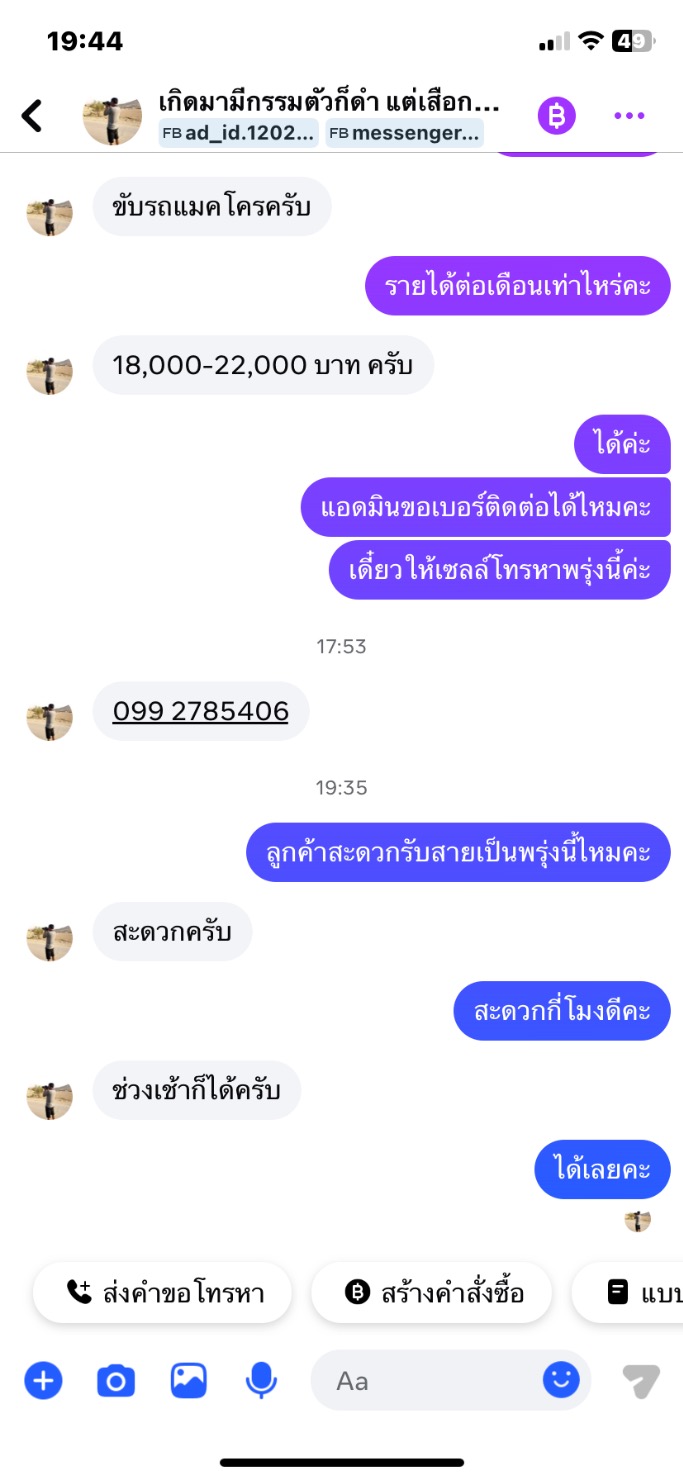Image resolution: width=683 pixels, height=1480 pixels.
Task: Call the phone number 099 2785406
Action: click(200, 711)
